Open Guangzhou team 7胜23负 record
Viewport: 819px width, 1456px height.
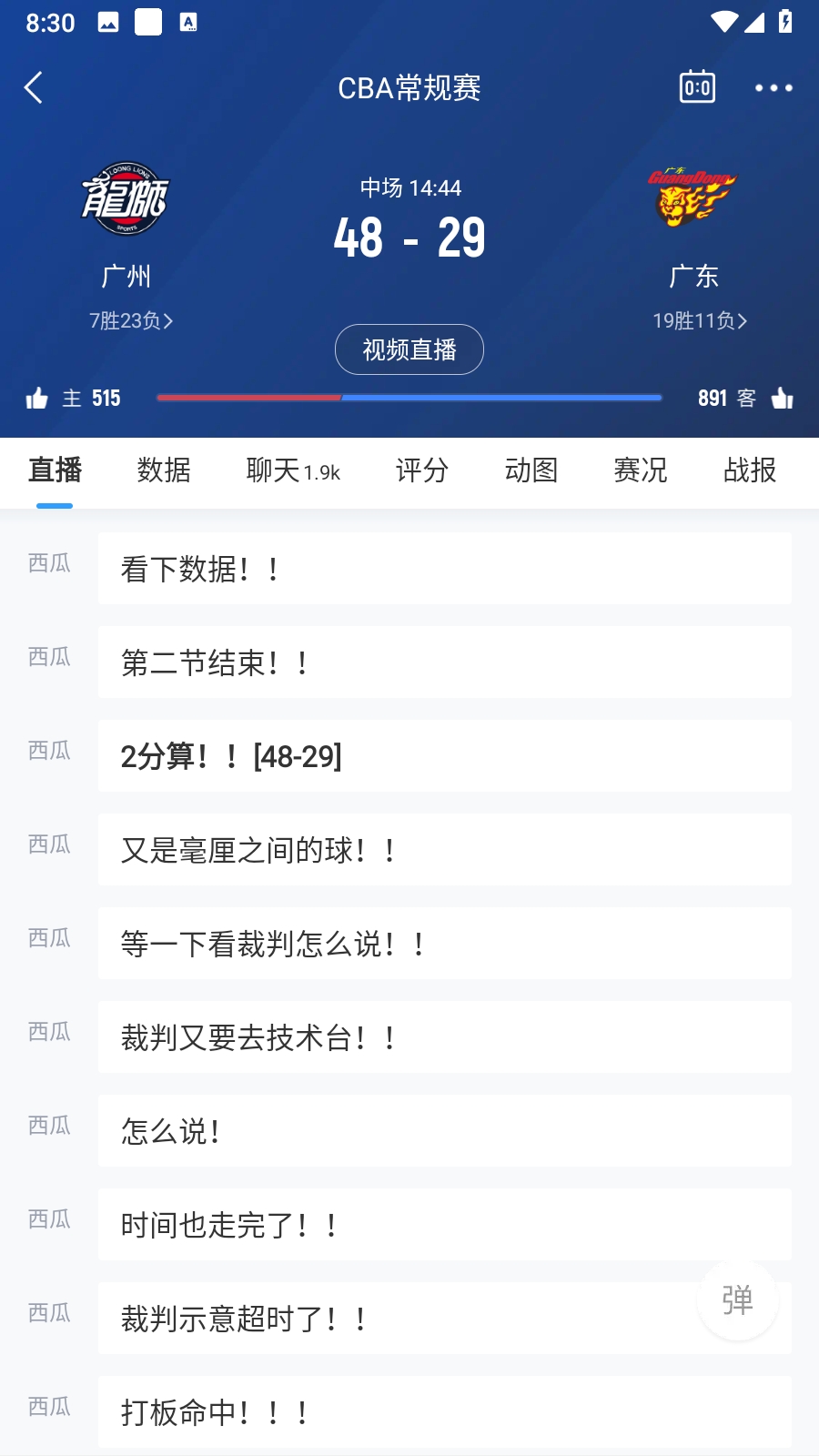131,320
